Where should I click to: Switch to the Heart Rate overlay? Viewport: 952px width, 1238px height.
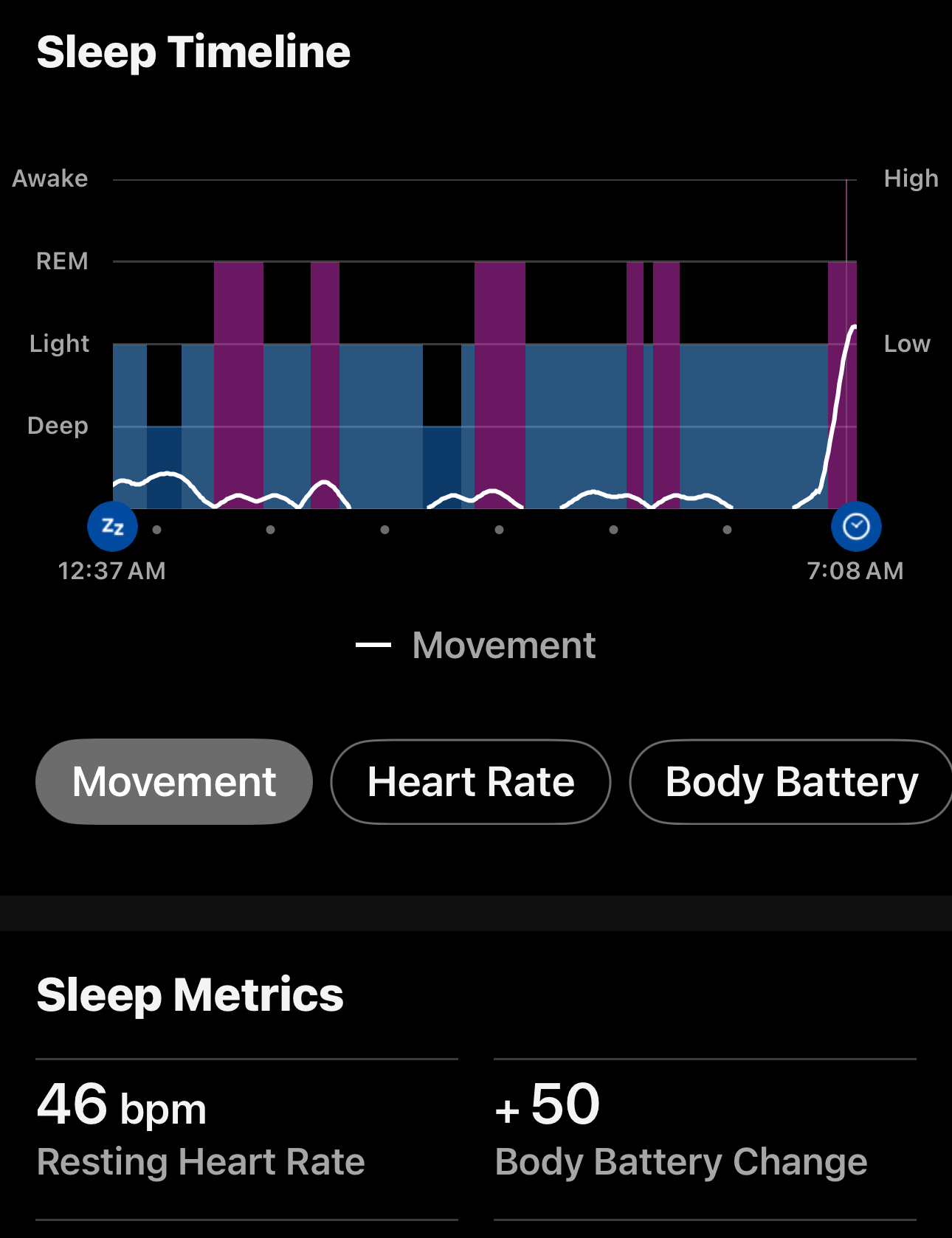471,782
